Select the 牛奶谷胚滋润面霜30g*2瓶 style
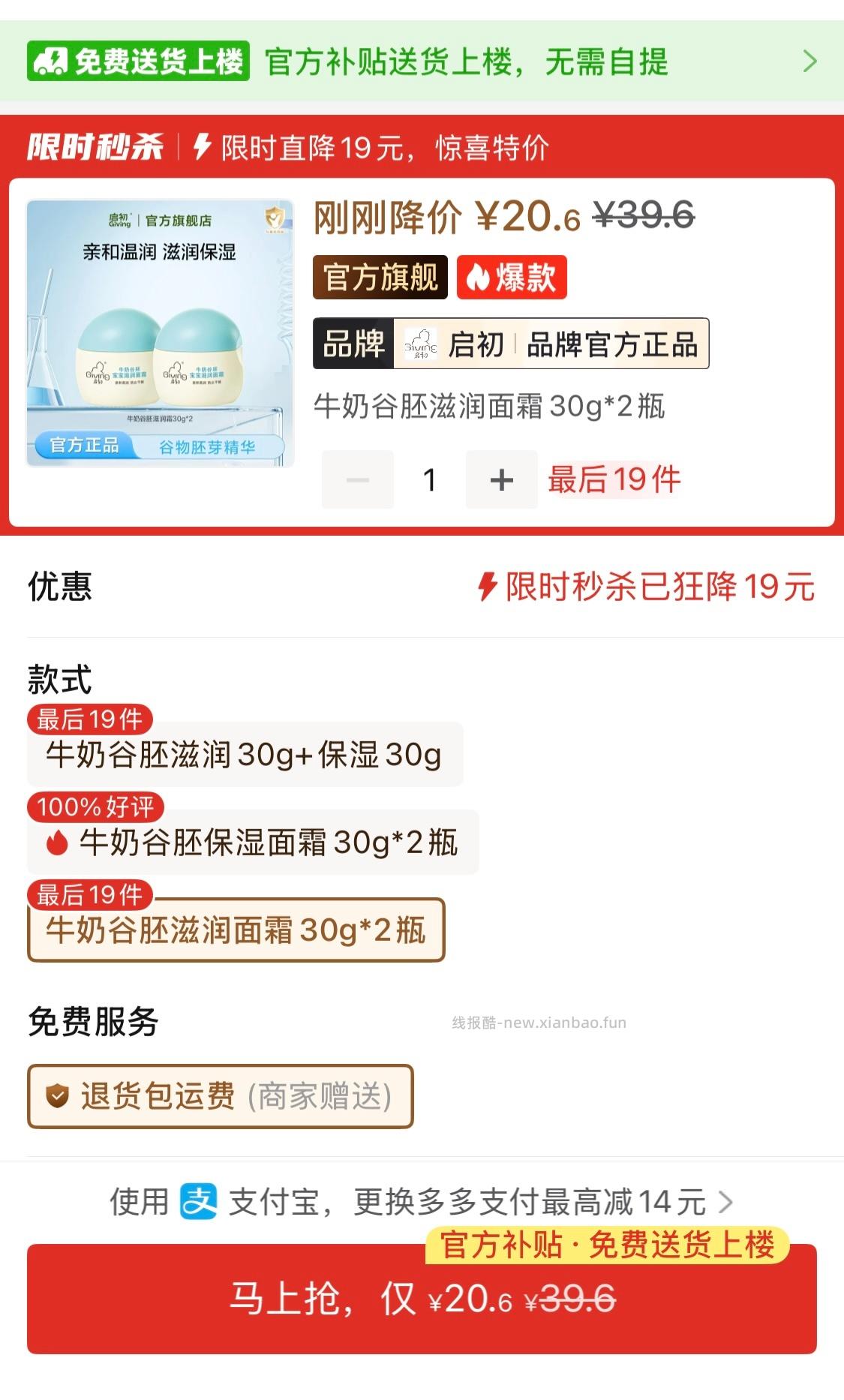Image resolution: width=844 pixels, height=1400 pixels. click(x=233, y=930)
